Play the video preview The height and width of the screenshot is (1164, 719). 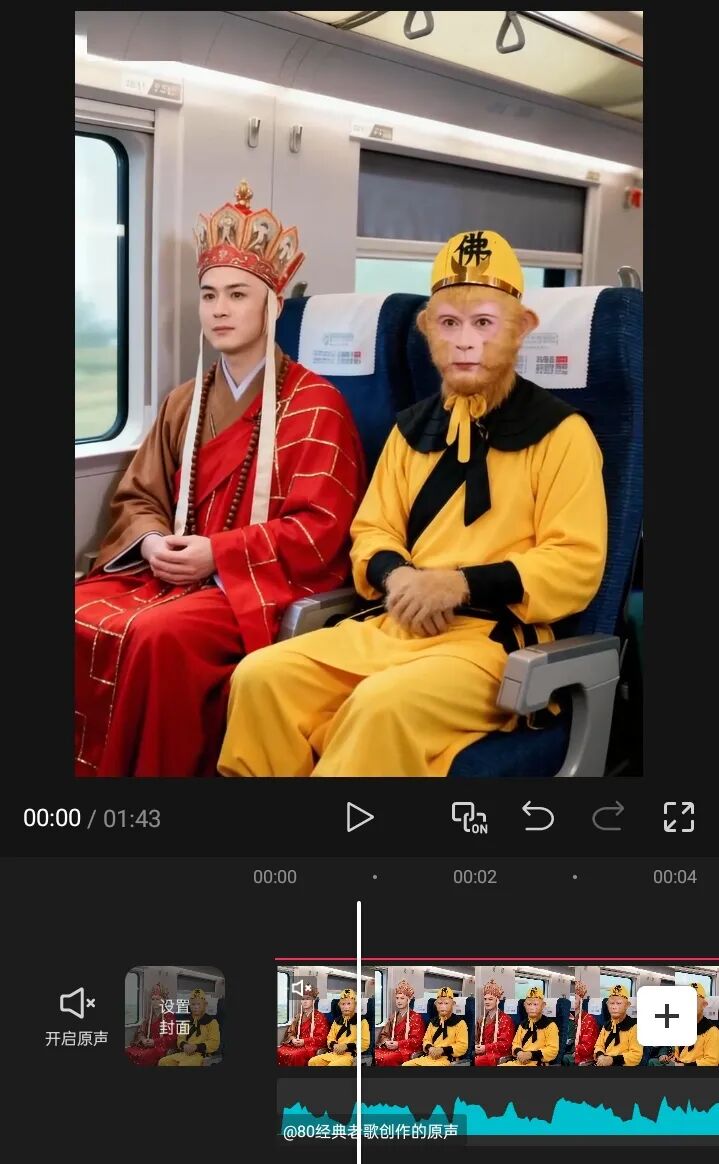point(359,817)
